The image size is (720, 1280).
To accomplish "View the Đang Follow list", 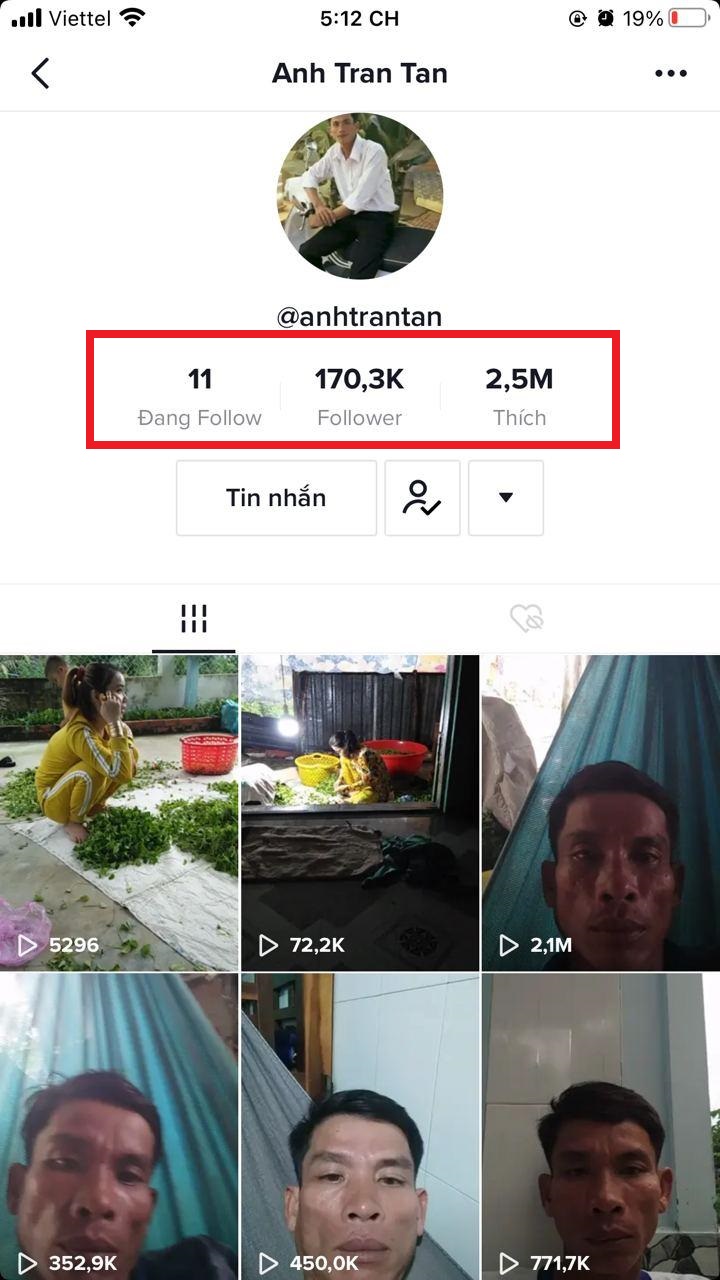I will [x=200, y=396].
